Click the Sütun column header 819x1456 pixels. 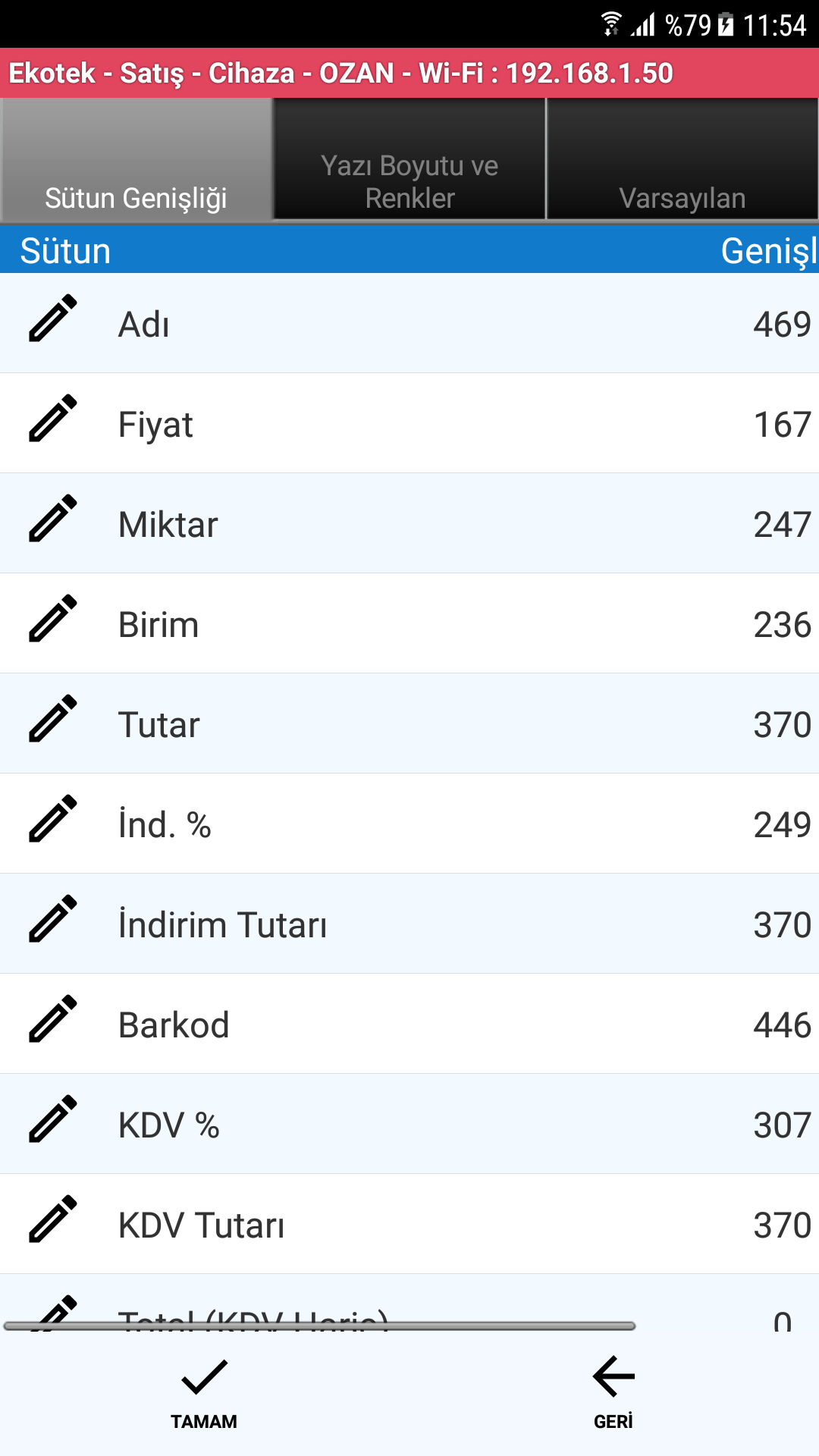(64, 250)
